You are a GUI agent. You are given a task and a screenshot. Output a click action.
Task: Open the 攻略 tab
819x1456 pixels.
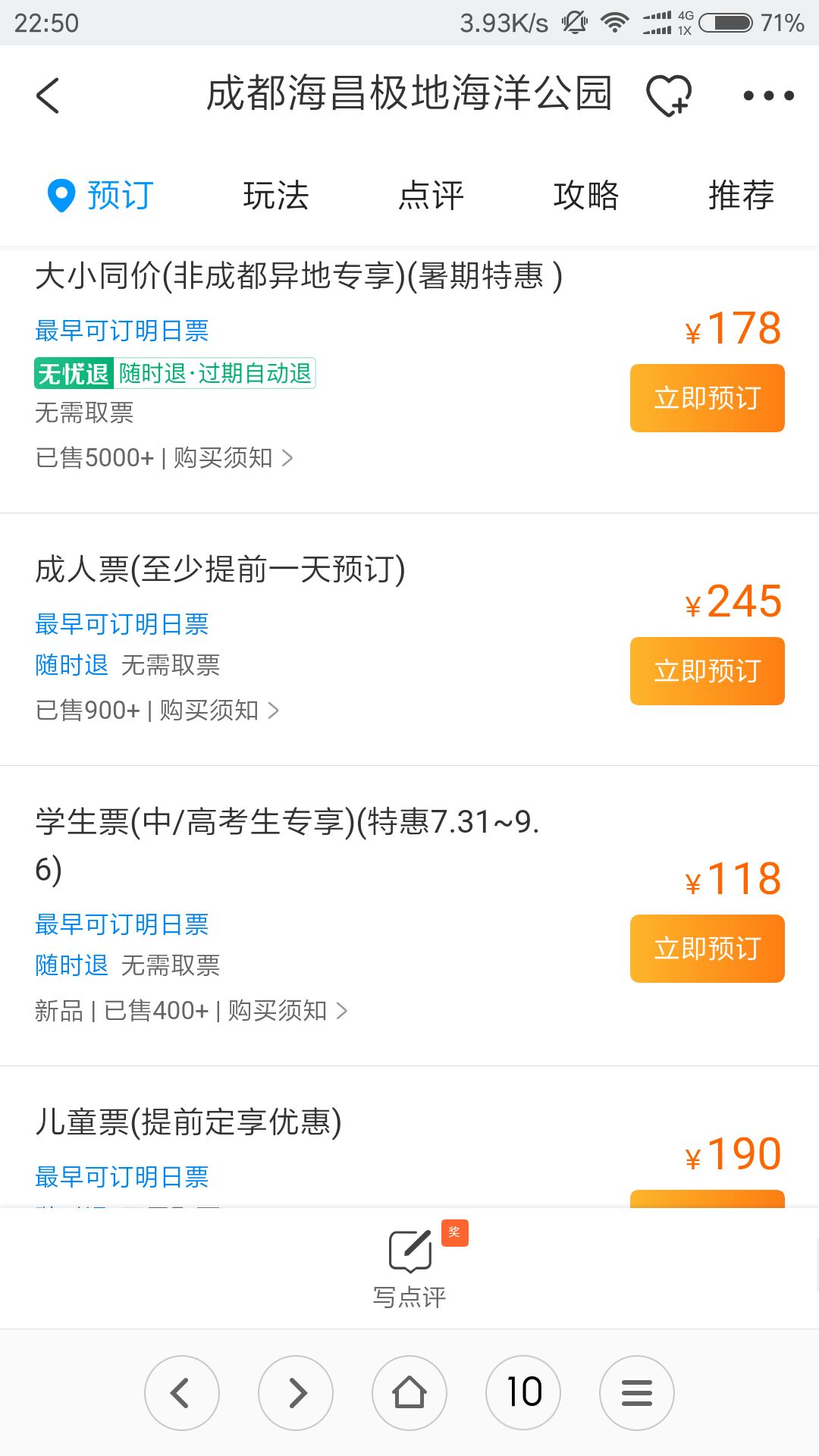click(x=586, y=196)
